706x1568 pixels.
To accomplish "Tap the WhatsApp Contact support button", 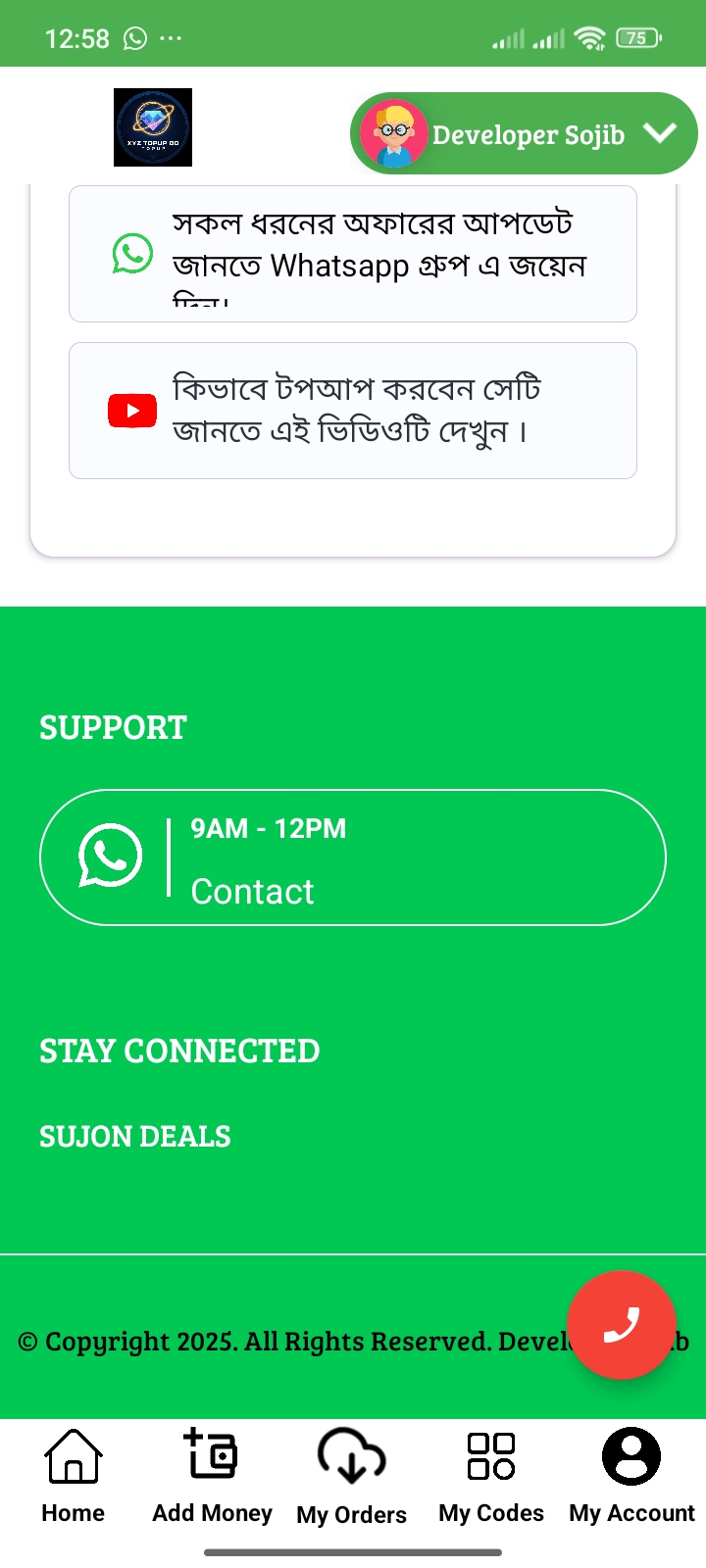I will (353, 857).
